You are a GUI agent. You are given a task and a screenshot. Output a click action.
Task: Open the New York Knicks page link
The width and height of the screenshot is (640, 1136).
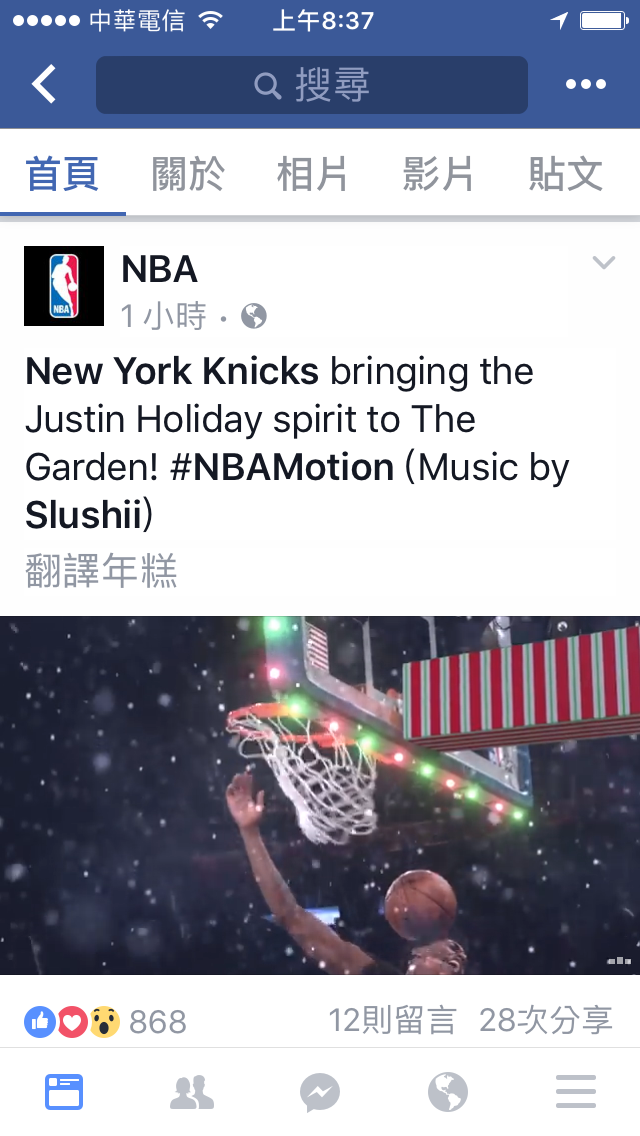172,372
